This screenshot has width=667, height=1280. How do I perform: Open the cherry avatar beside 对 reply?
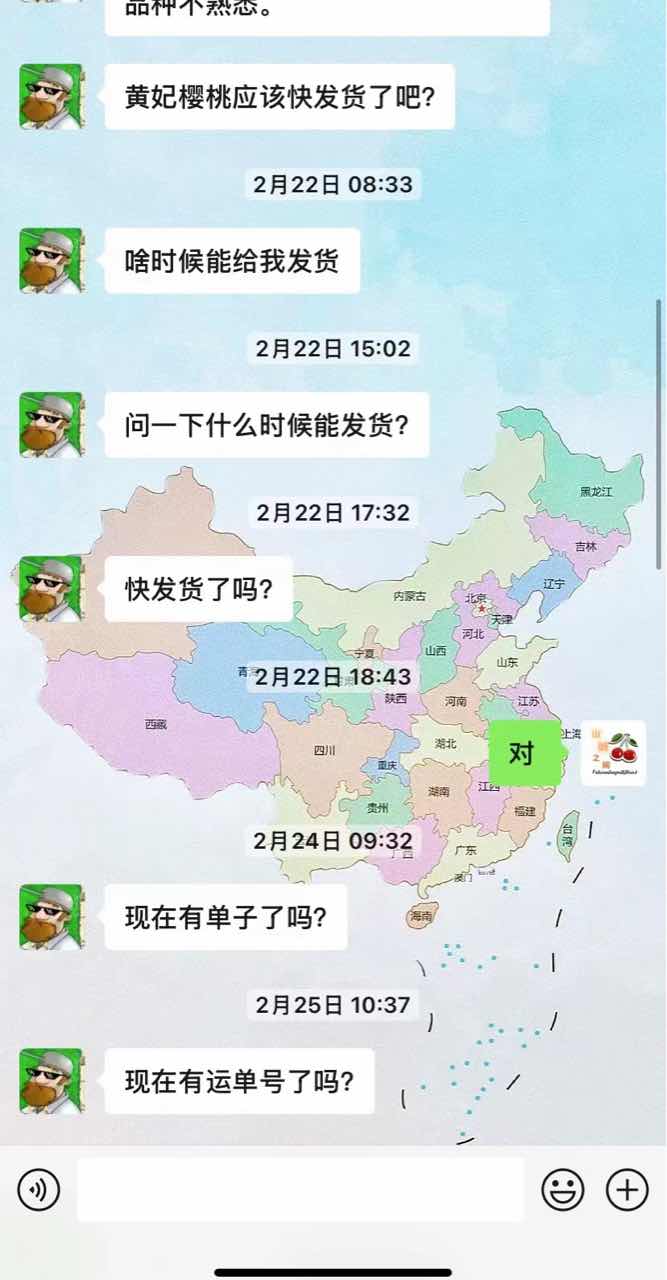[x=614, y=753]
